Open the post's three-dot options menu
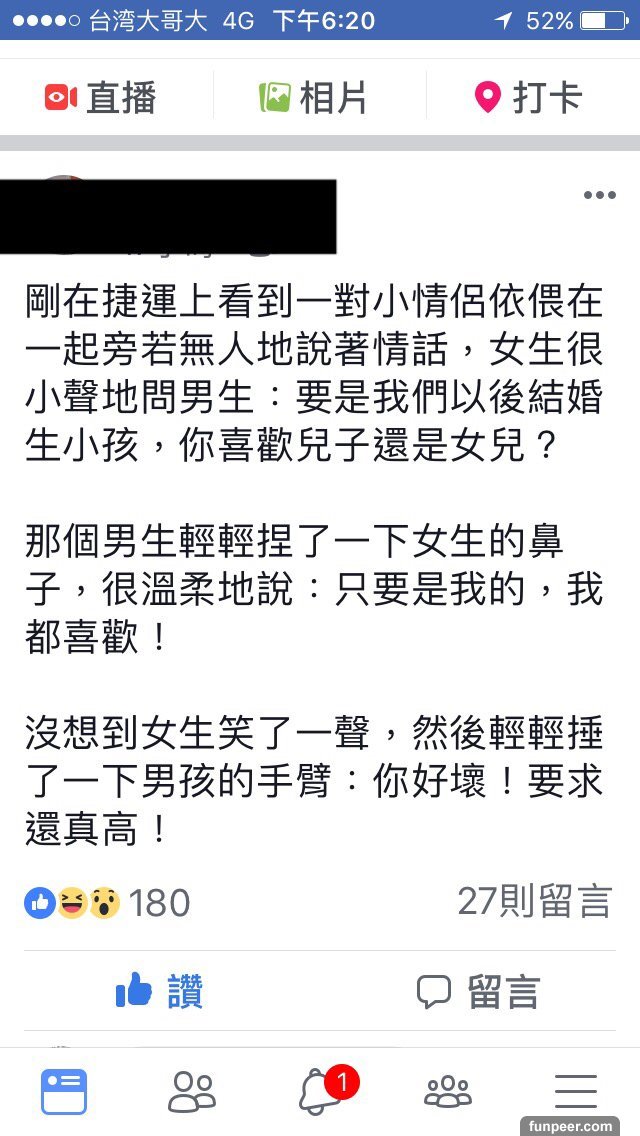The image size is (640, 1136). tap(599, 195)
